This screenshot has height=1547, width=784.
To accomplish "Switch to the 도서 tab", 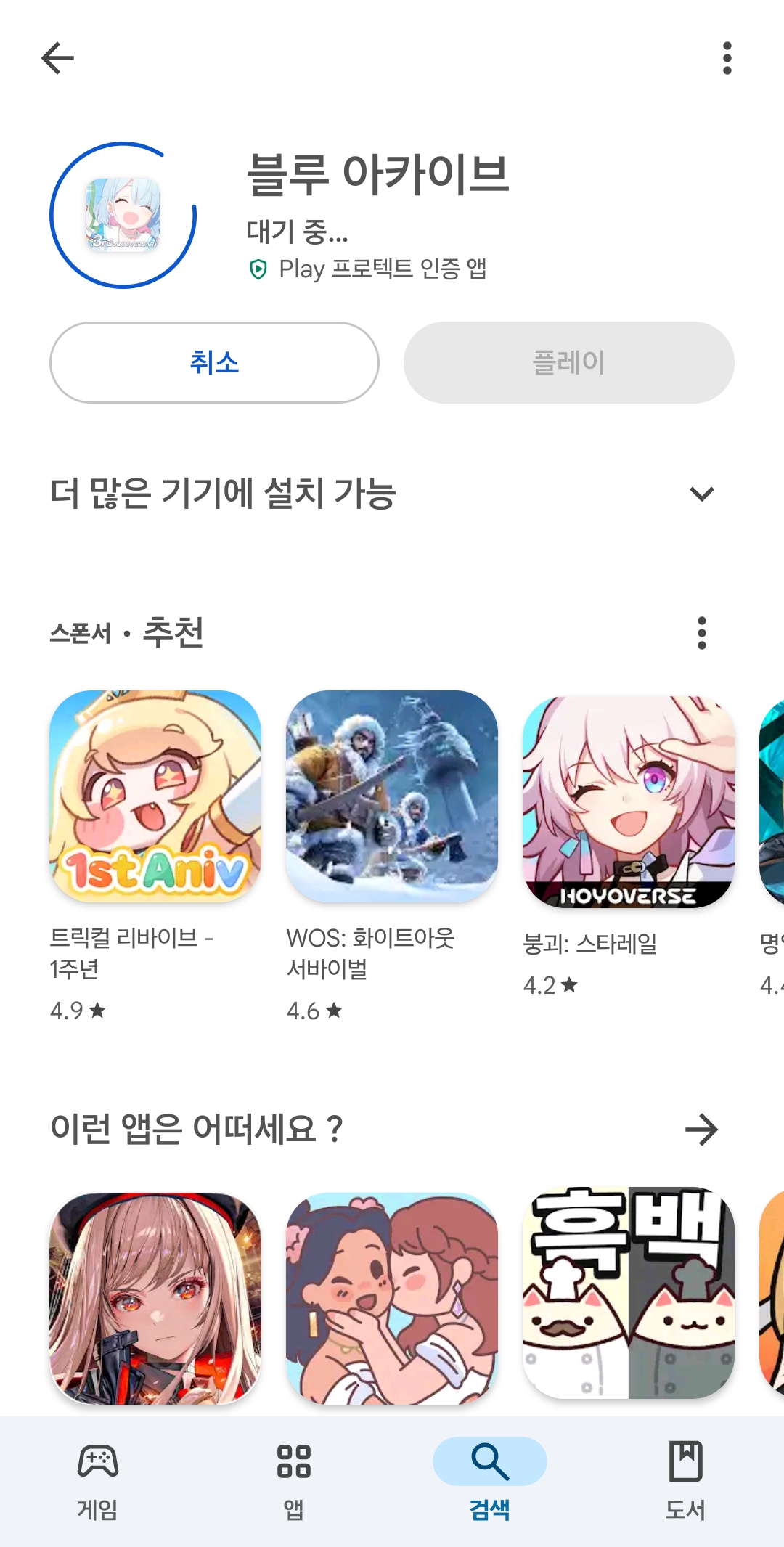I will click(686, 1481).
